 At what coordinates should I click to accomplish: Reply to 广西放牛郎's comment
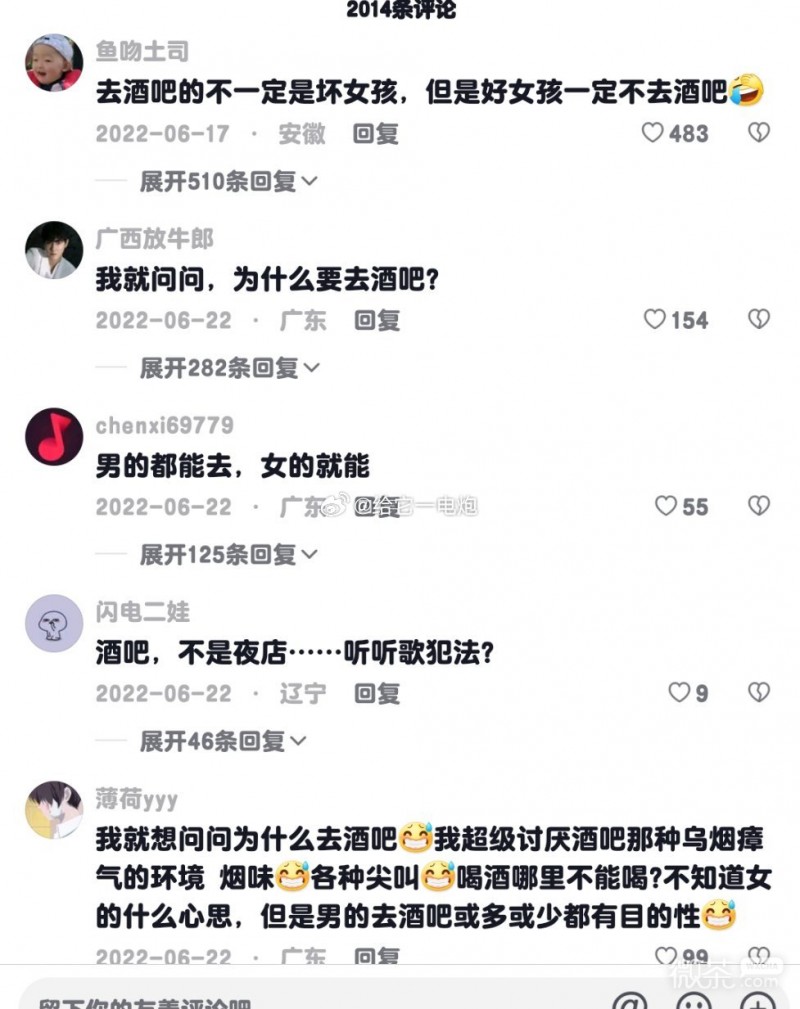coord(377,320)
